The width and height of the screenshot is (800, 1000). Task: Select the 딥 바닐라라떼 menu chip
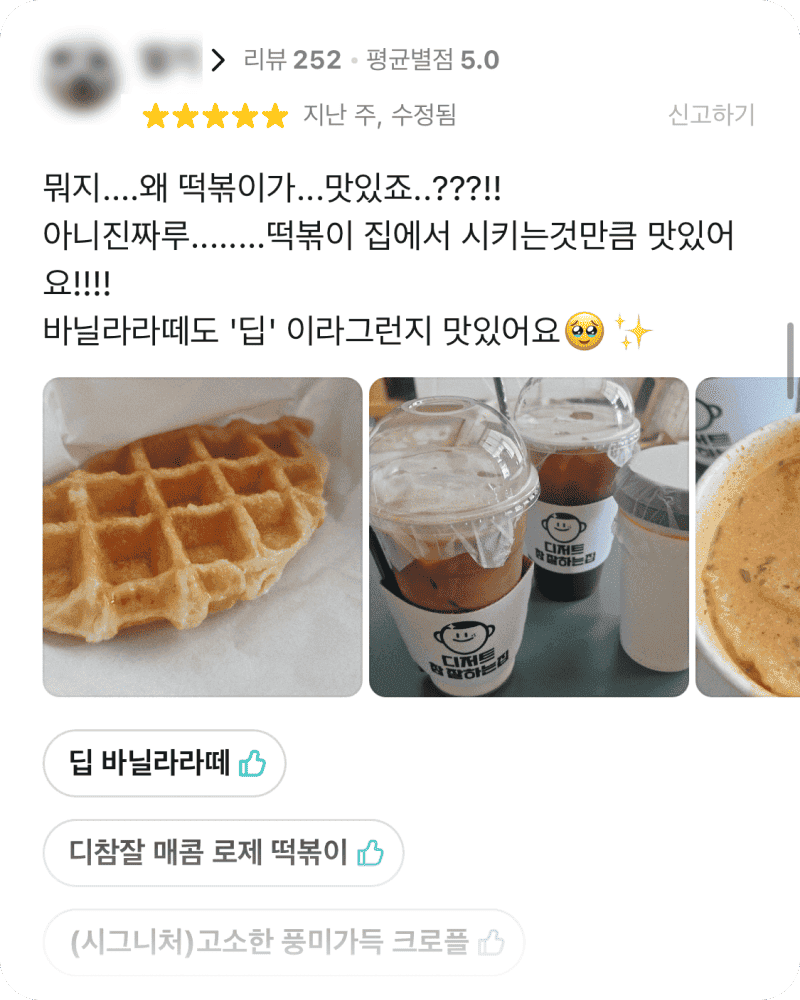click(x=165, y=764)
